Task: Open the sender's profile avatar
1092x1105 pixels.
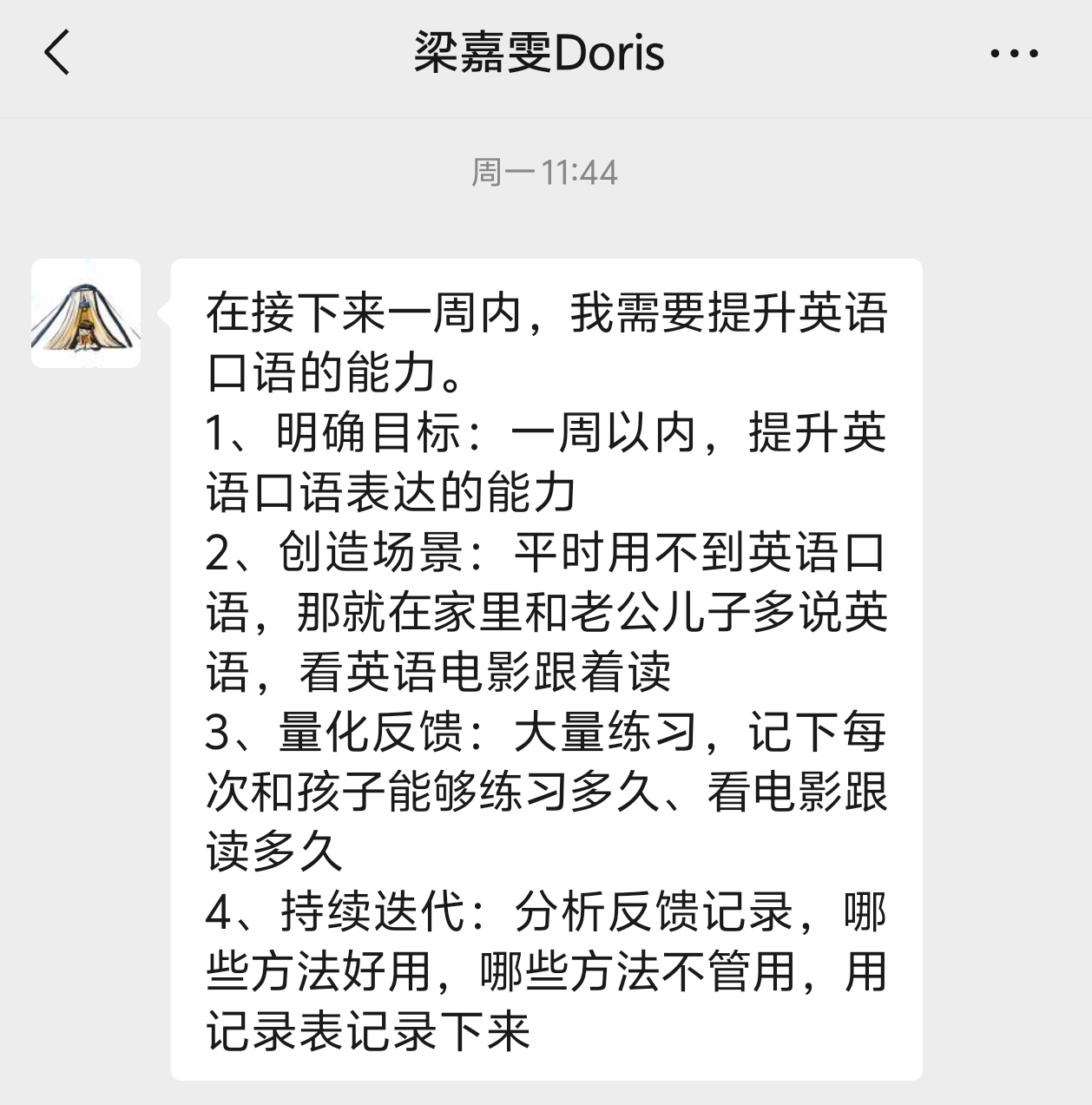Action: tap(86, 313)
